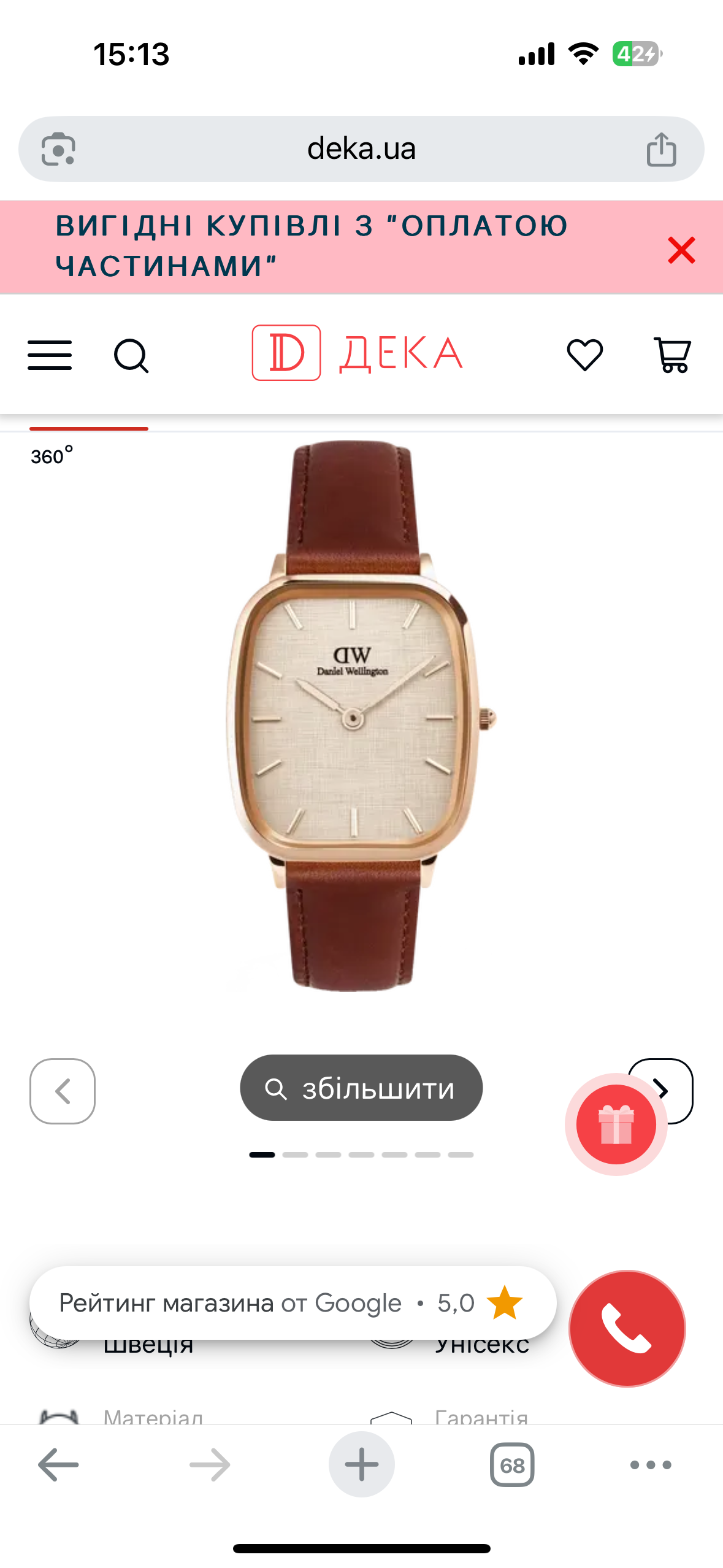Open Google store rating badge
723x1568 pixels.
[293, 1302]
